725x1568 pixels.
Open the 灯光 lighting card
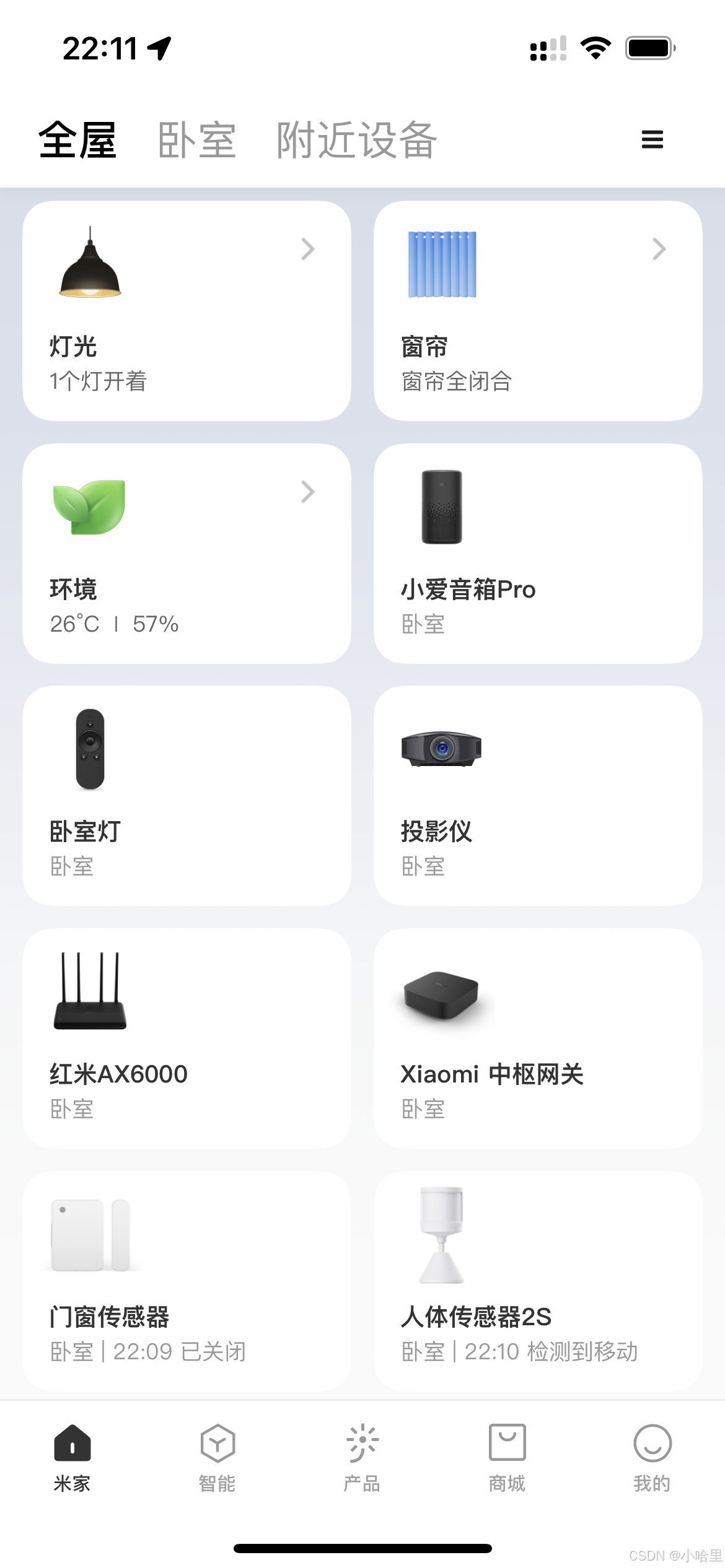click(187, 310)
